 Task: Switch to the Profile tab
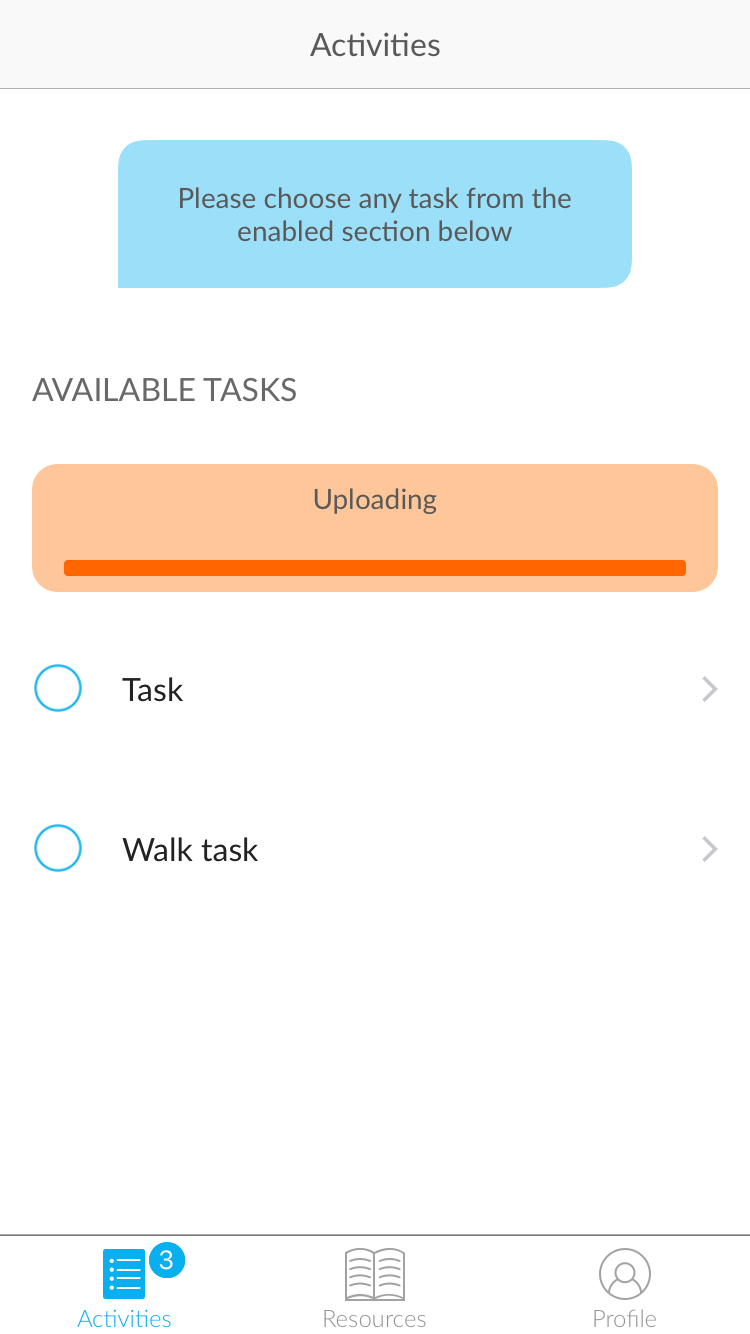tap(625, 1288)
